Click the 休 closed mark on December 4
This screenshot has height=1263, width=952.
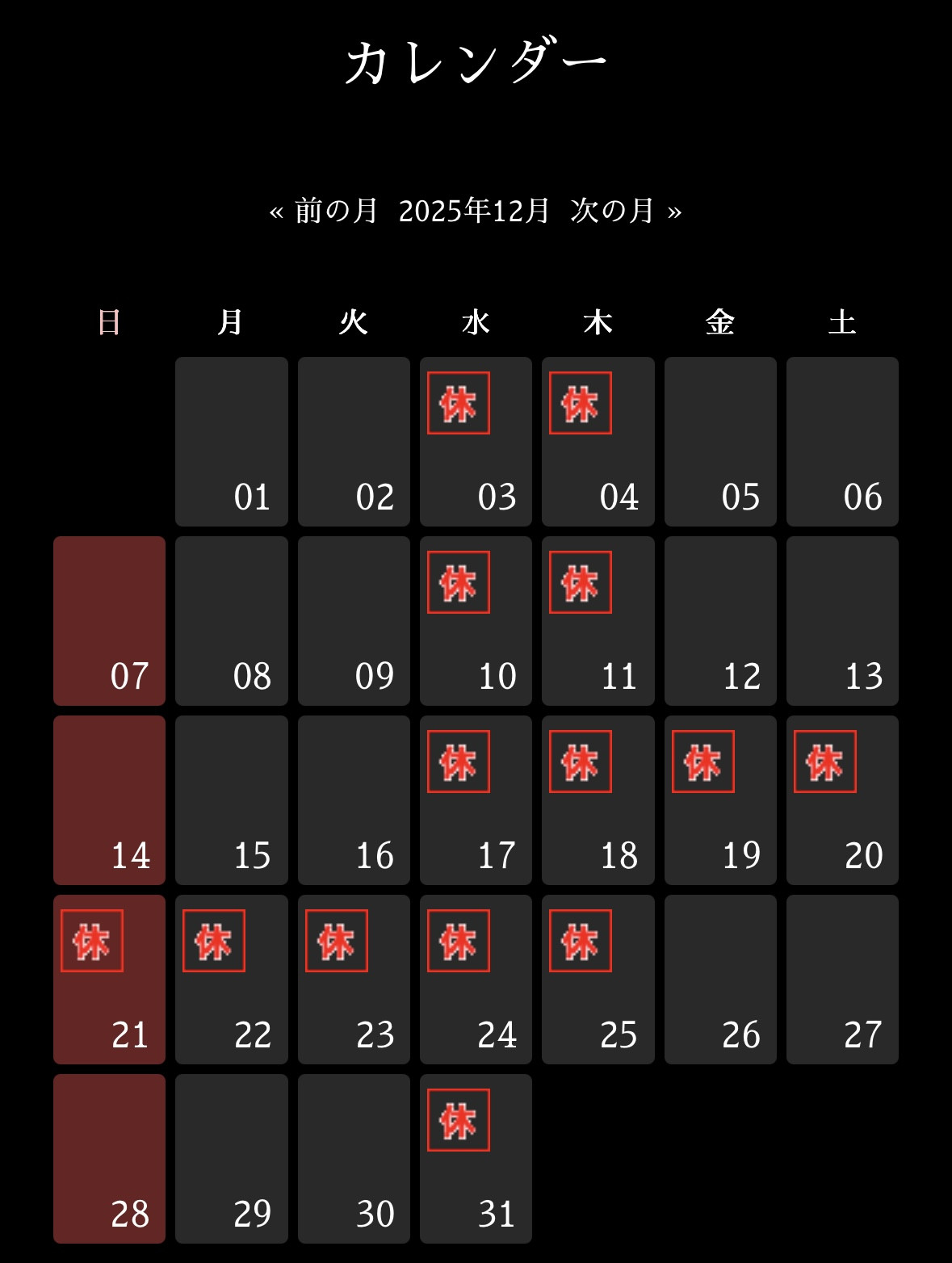click(581, 403)
